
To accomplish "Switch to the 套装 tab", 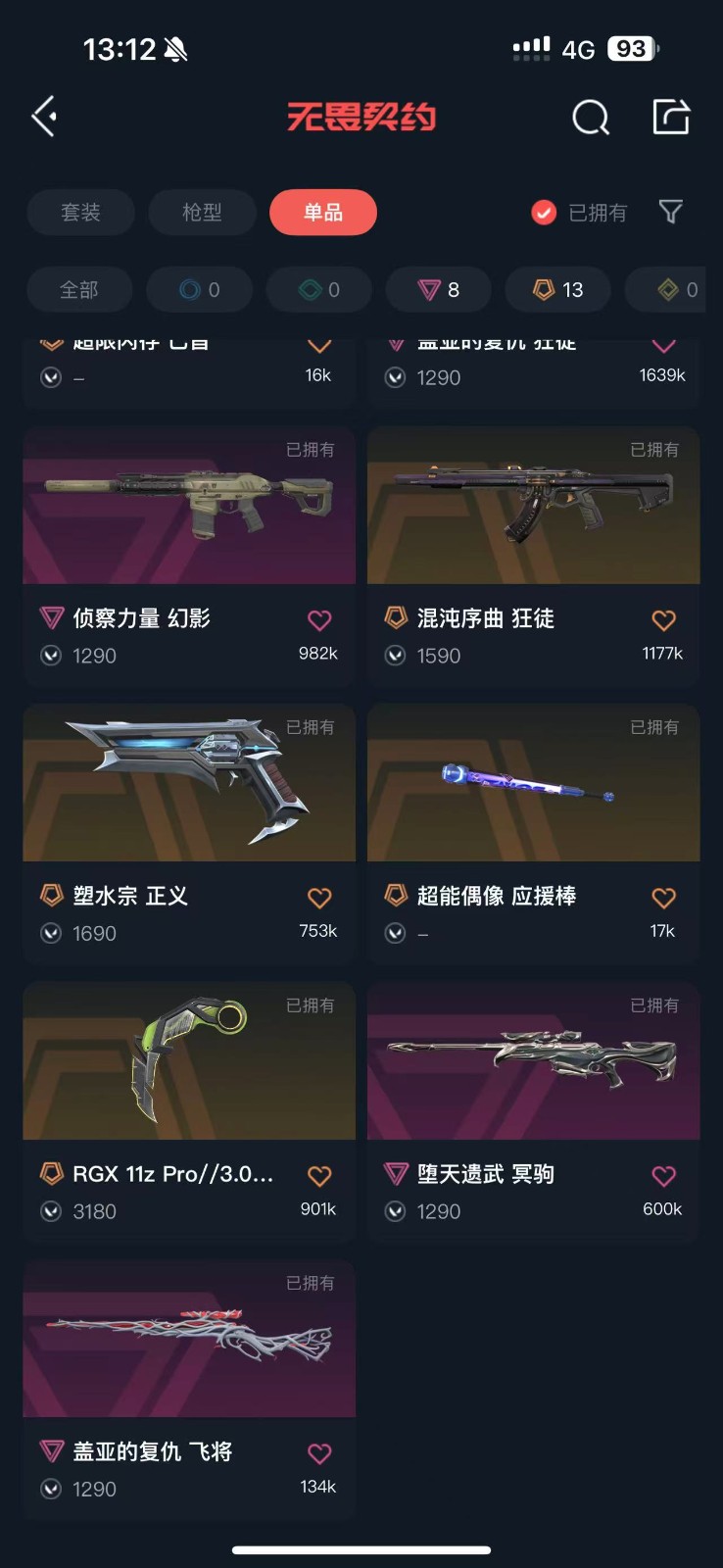I will click(80, 213).
